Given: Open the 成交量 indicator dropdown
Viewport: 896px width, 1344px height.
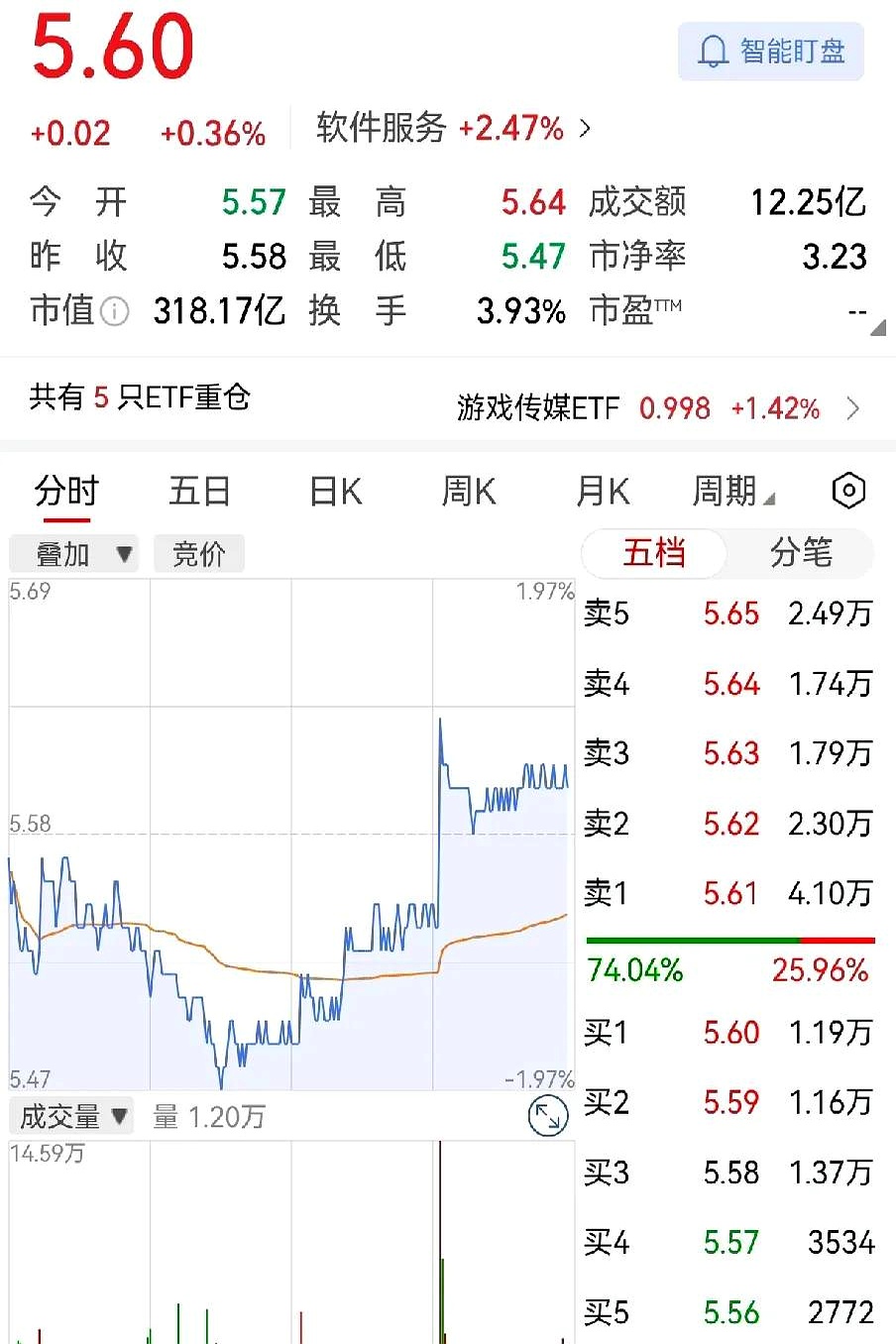Looking at the screenshot, I should [x=73, y=1117].
